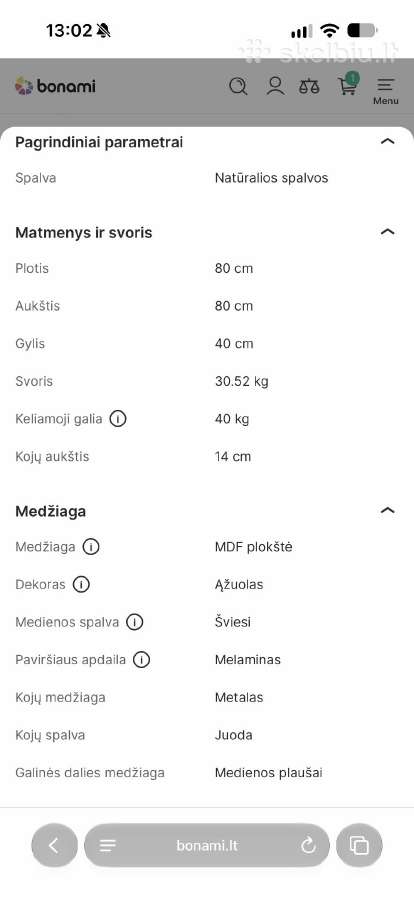The image size is (414, 900).
Task: Collapse the Matmenys ir svoris section
Action: 388,232
